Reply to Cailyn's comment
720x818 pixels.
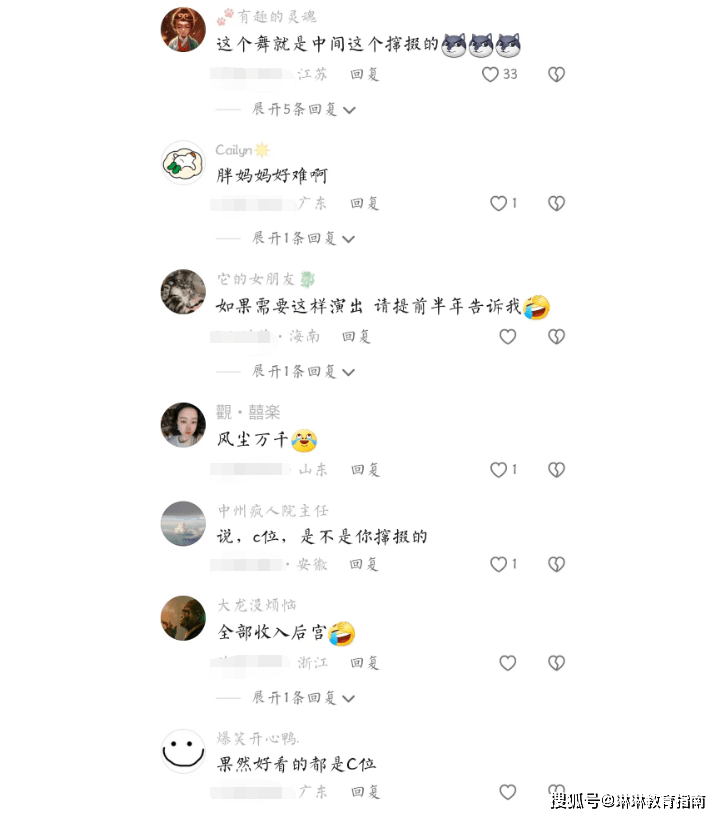coord(365,203)
